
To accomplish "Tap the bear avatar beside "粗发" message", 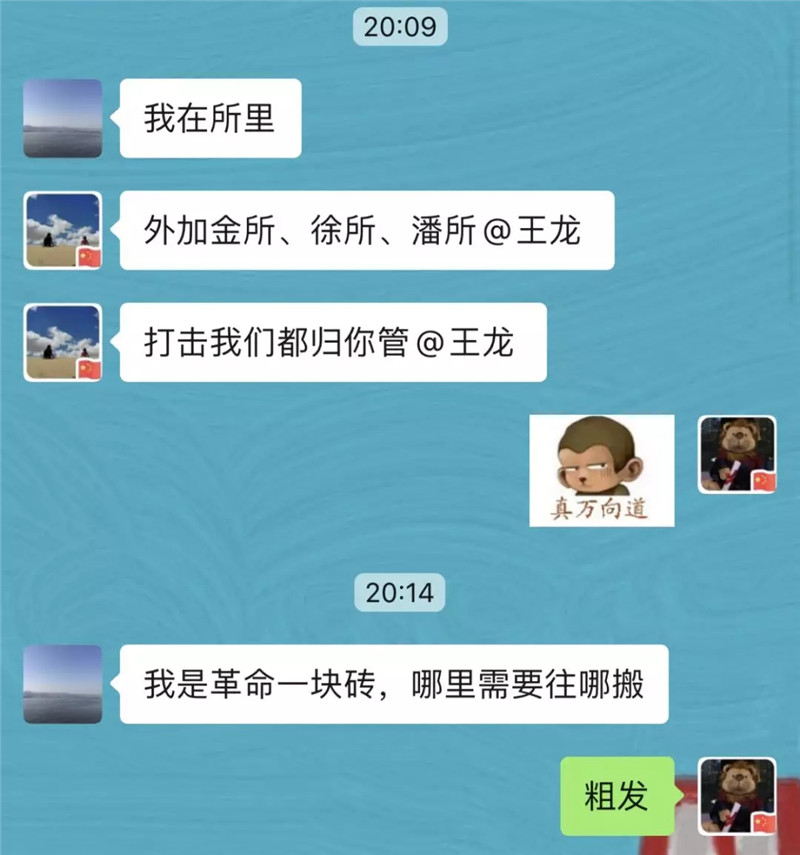I will pyautogui.click(x=737, y=796).
